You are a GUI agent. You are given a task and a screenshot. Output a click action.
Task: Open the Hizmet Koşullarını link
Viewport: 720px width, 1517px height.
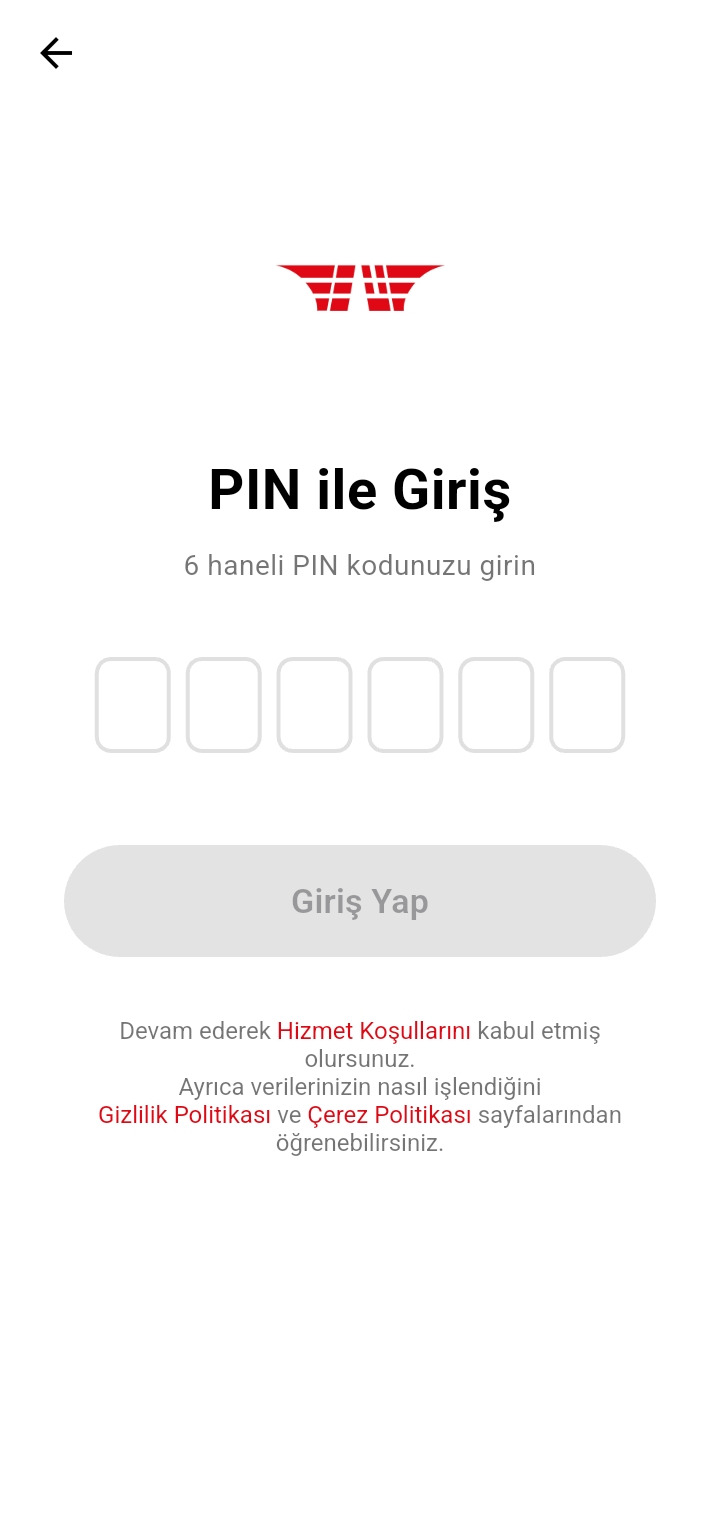pos(374,1031)
